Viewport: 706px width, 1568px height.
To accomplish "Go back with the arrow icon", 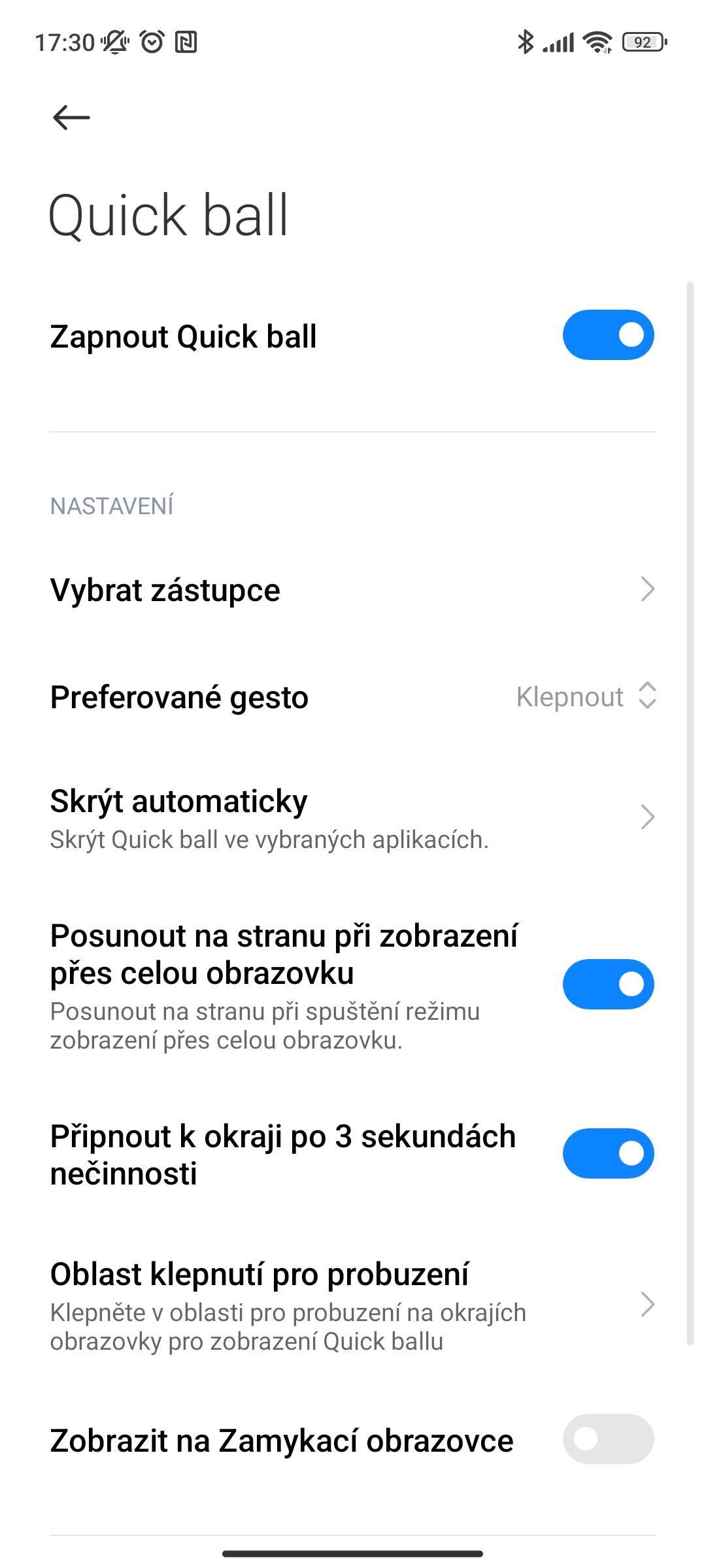I will (x=71, y=118).
